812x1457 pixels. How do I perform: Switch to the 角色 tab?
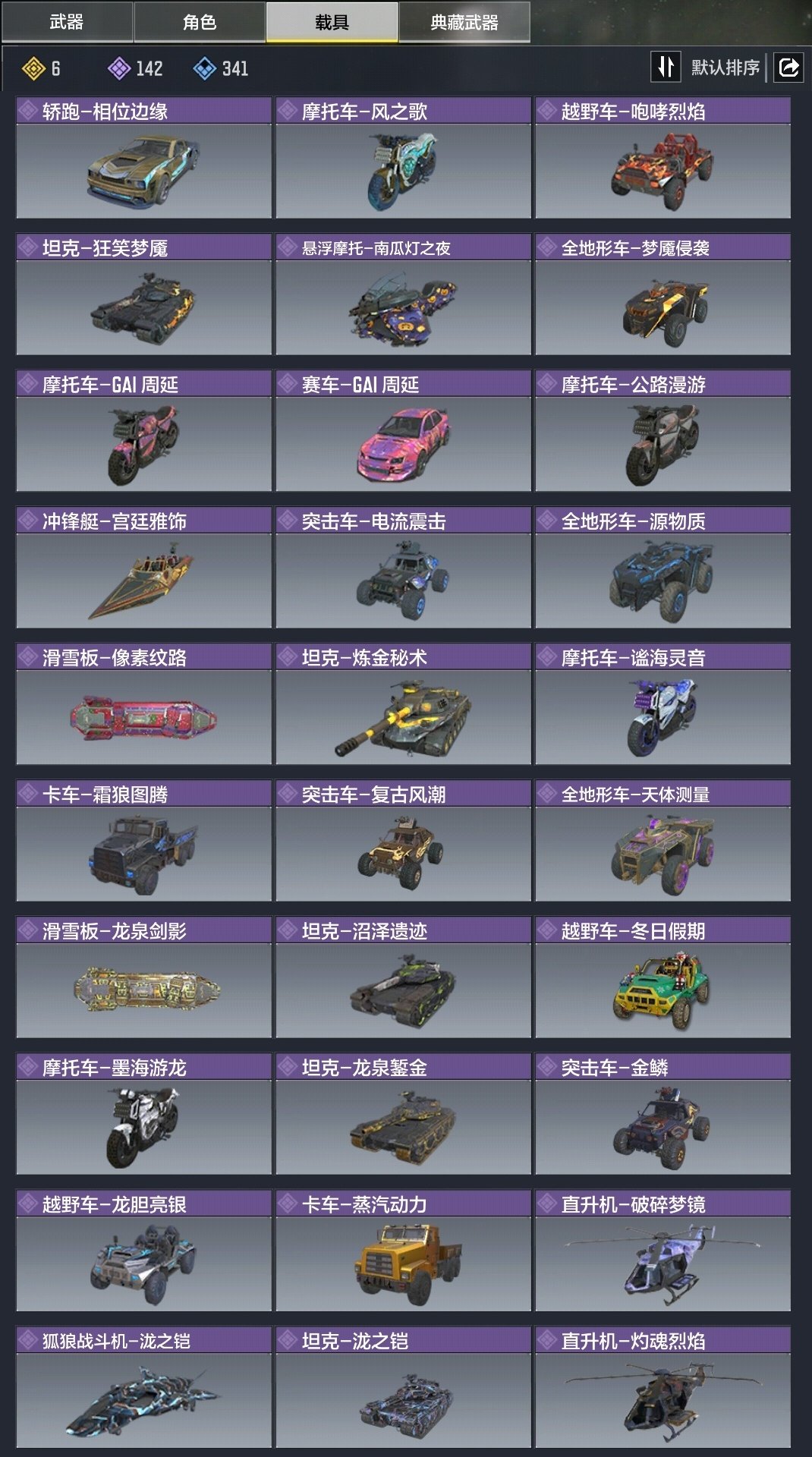[200, 22]
